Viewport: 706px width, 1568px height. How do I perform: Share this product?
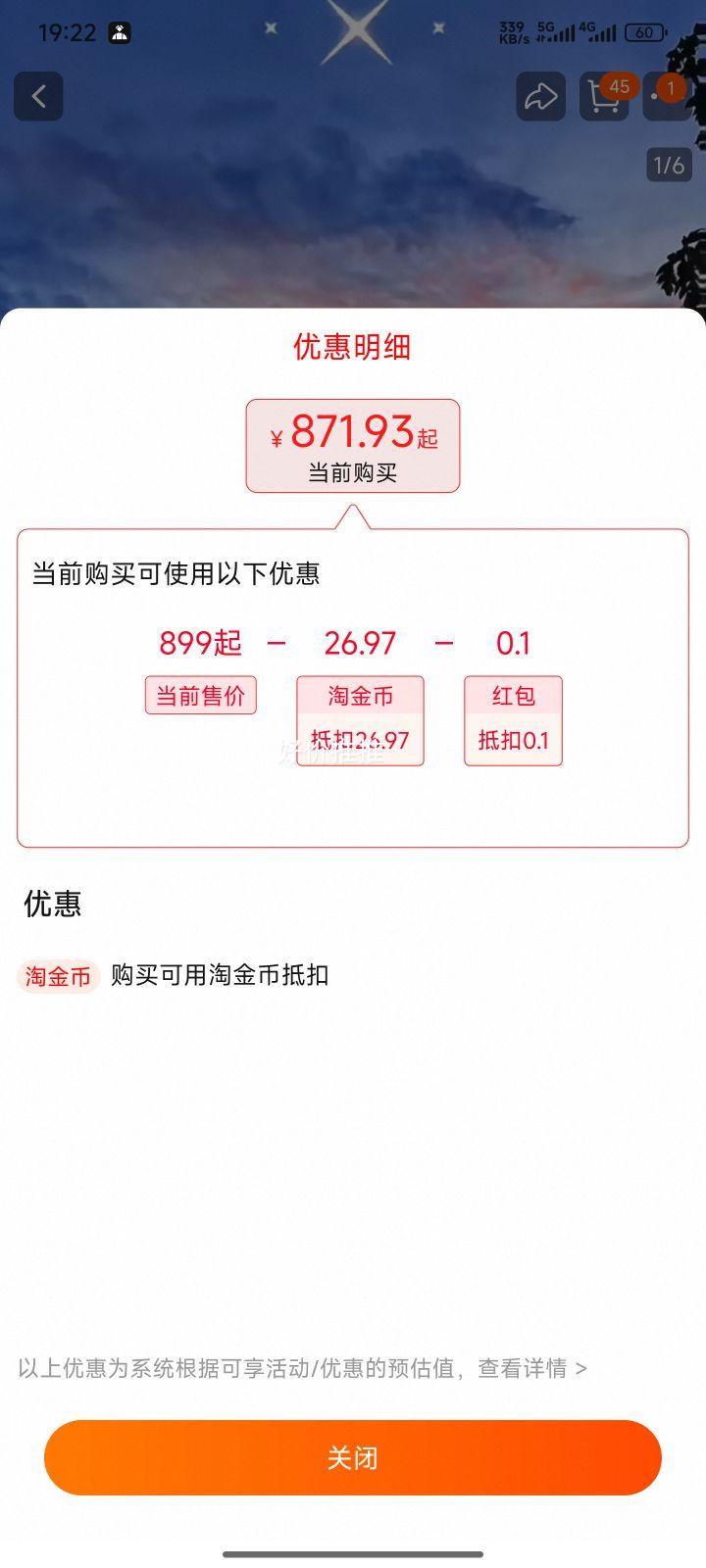pos(540,96)
